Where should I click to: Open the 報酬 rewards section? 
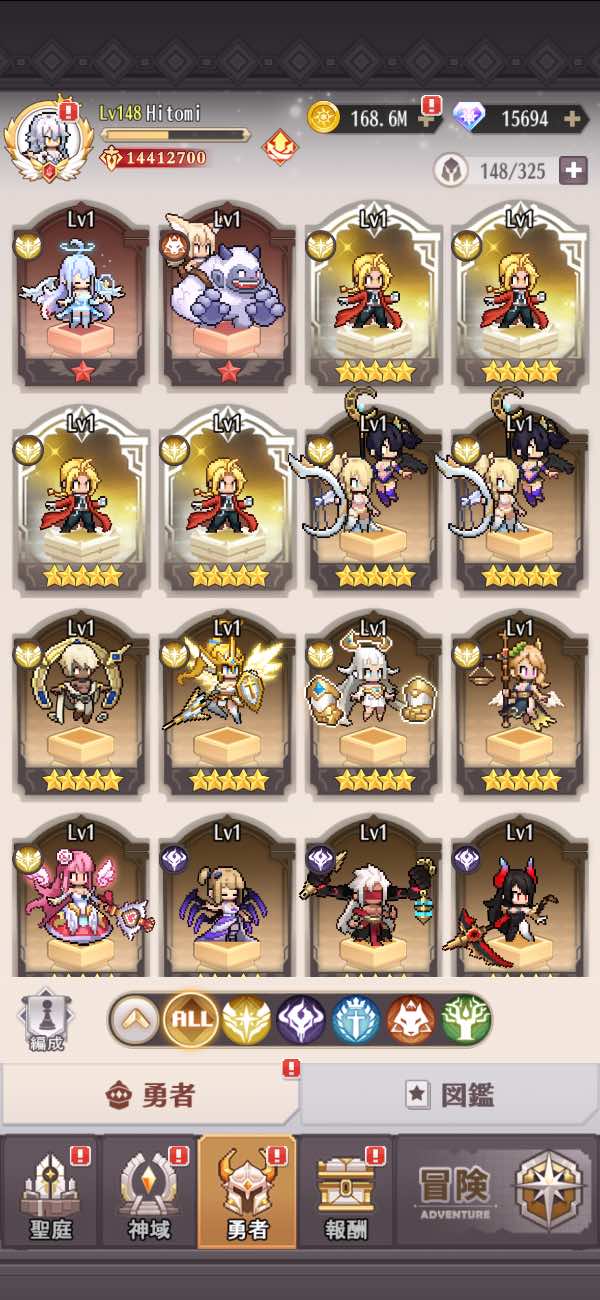[345, 1192]
